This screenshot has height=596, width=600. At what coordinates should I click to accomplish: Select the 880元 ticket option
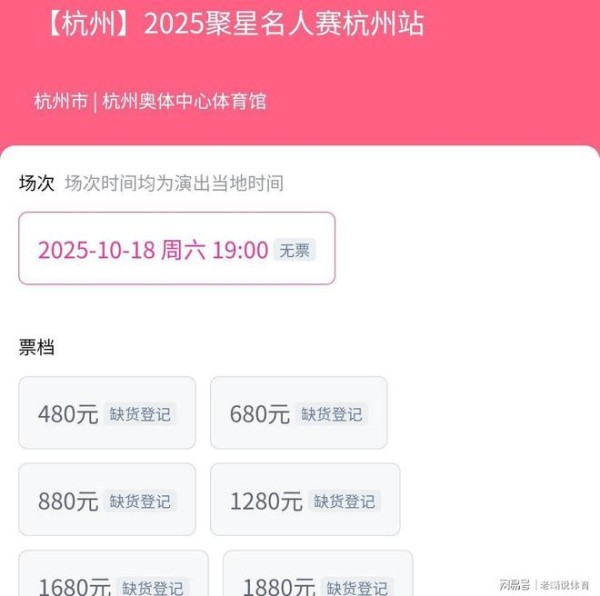click(107, 500)
